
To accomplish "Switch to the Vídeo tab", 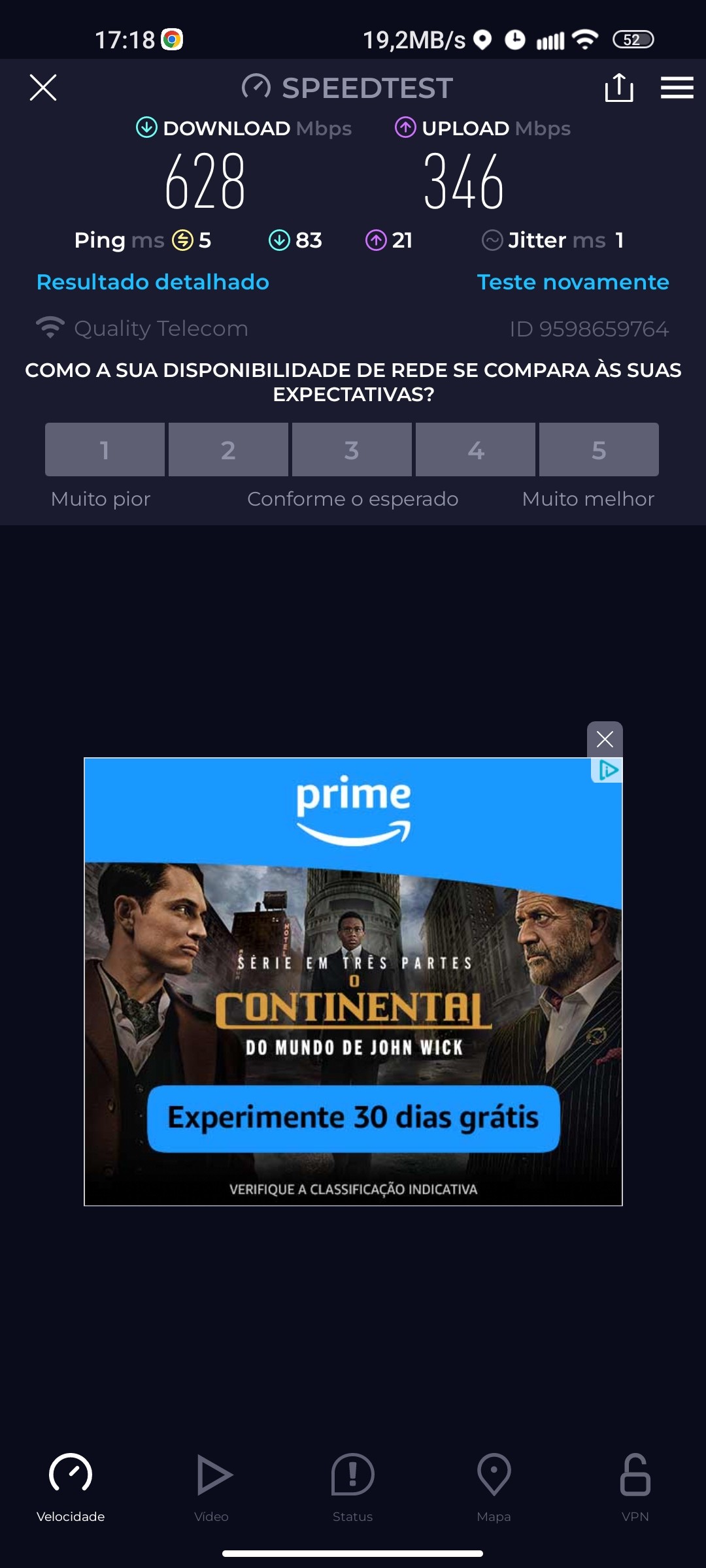I will point(212,1486).
